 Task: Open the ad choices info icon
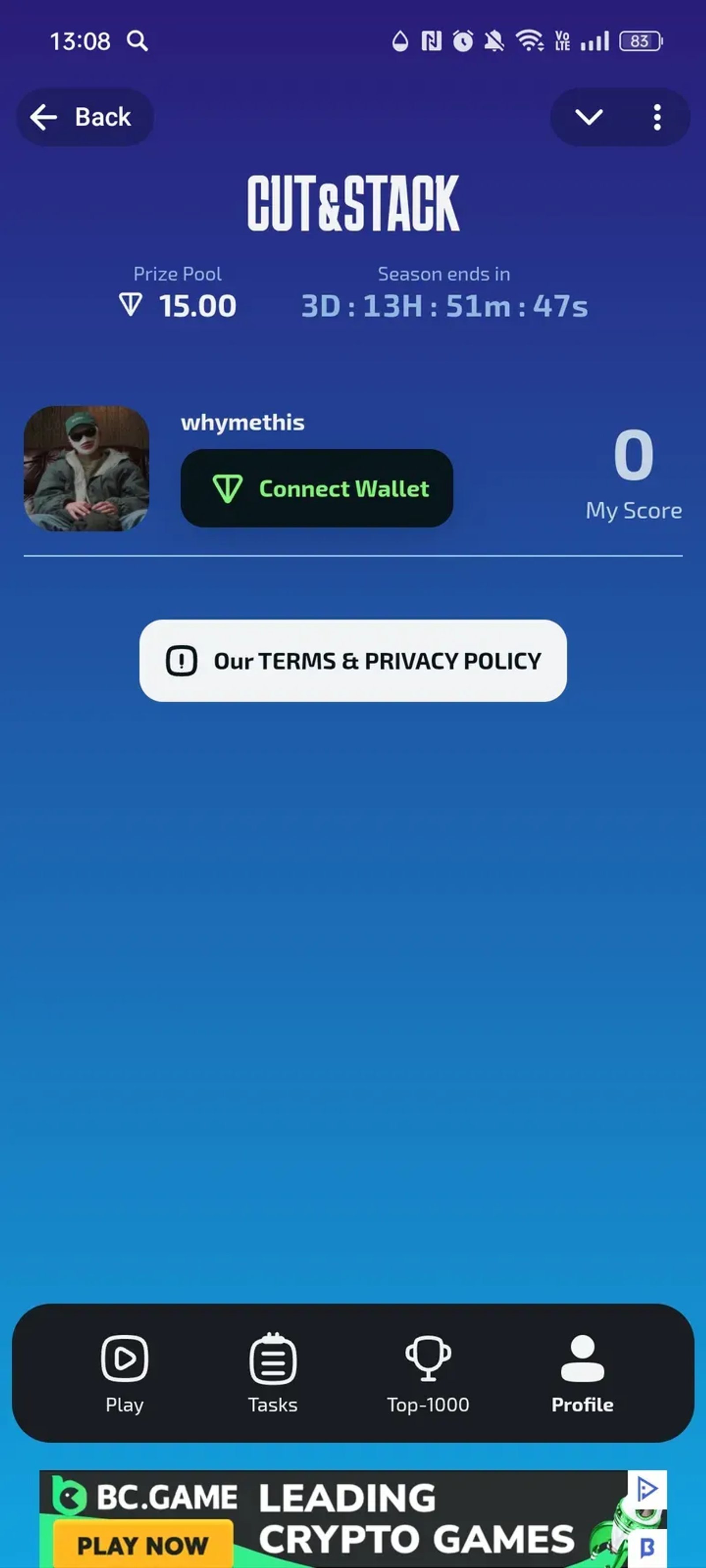point(647,1489)
